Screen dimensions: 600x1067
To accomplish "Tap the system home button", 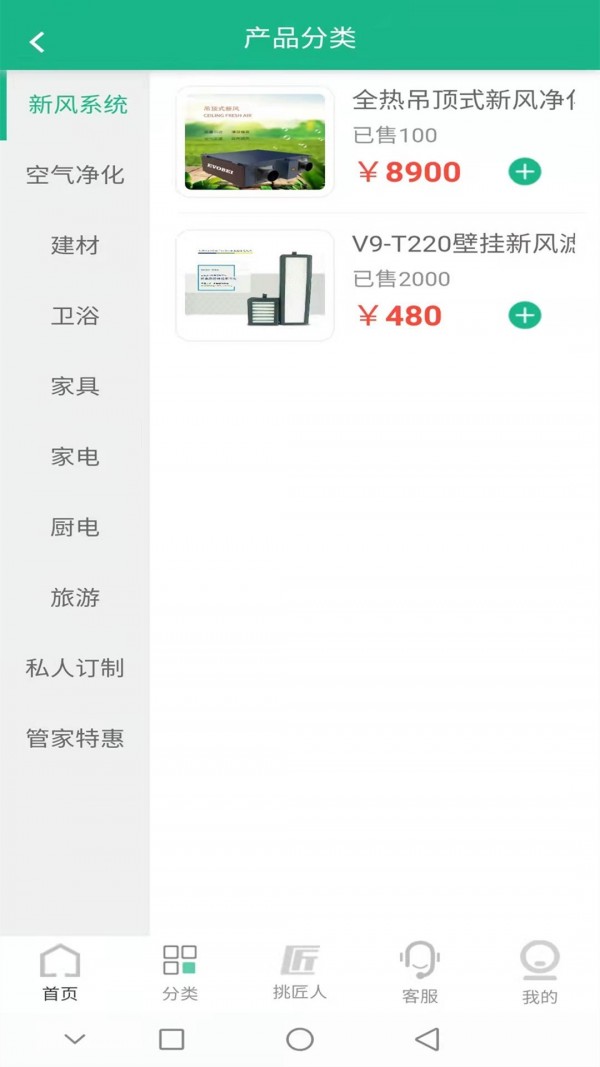I will [x=300, y=1040].
